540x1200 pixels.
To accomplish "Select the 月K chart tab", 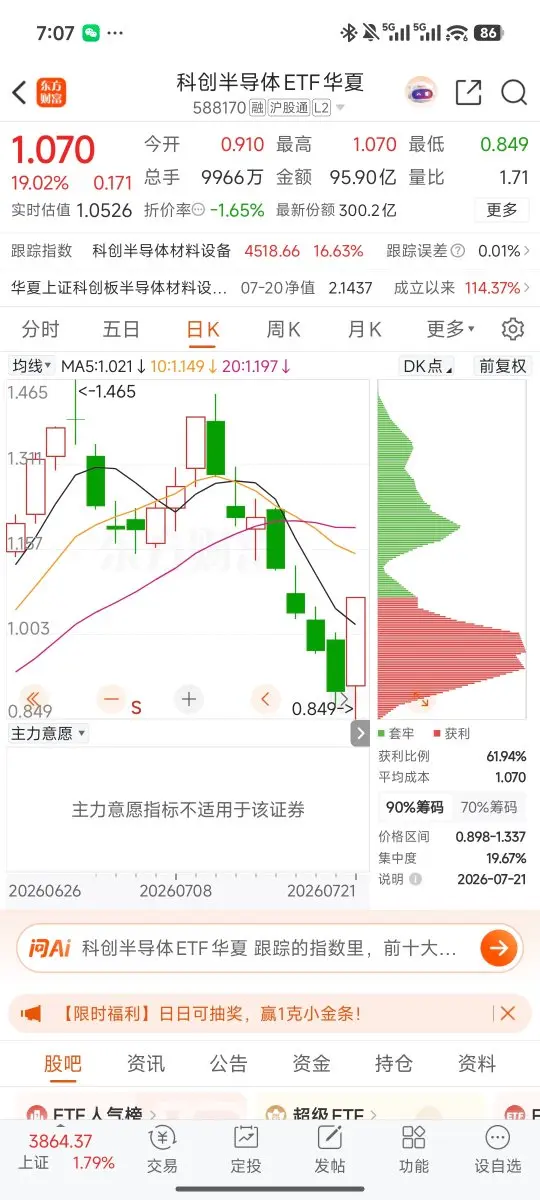I will (364, 329).
